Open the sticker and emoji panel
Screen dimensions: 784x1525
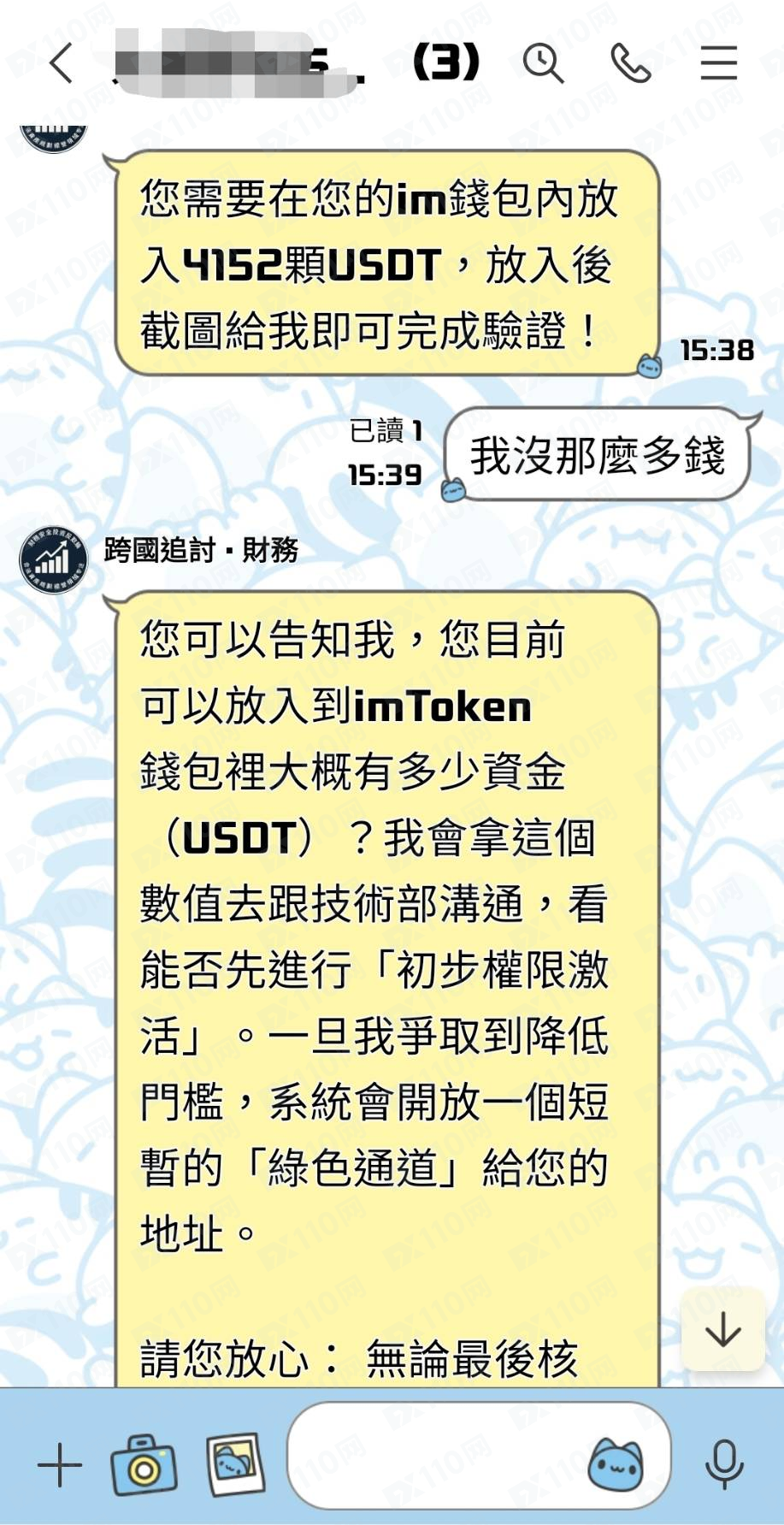[615, 1464]
